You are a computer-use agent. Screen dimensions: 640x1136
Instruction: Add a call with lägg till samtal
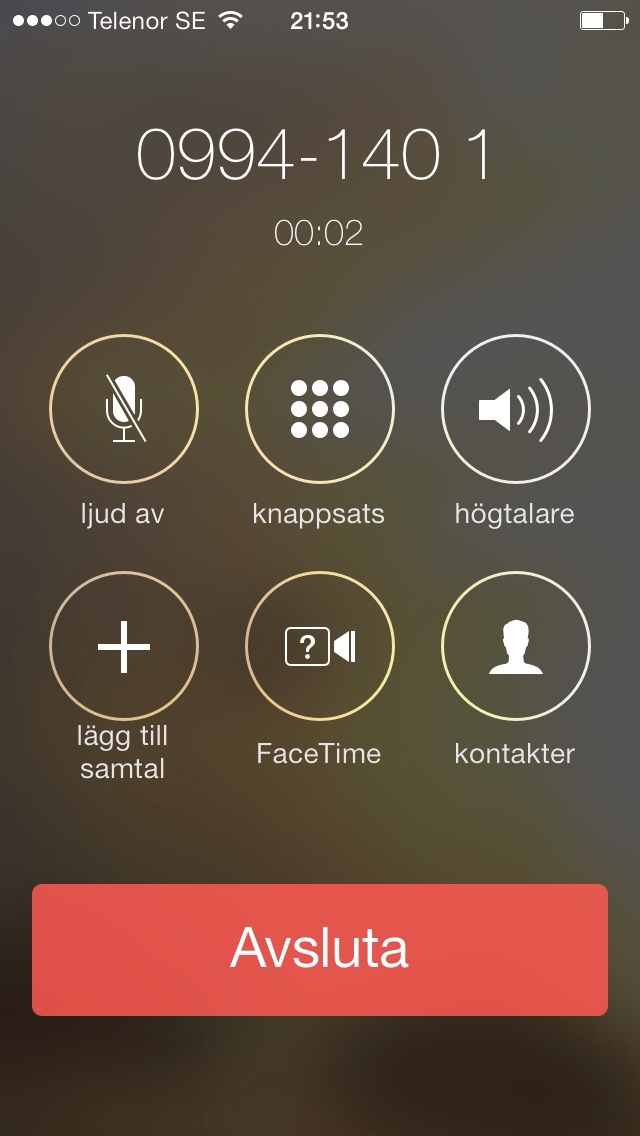tap(124, 646)
